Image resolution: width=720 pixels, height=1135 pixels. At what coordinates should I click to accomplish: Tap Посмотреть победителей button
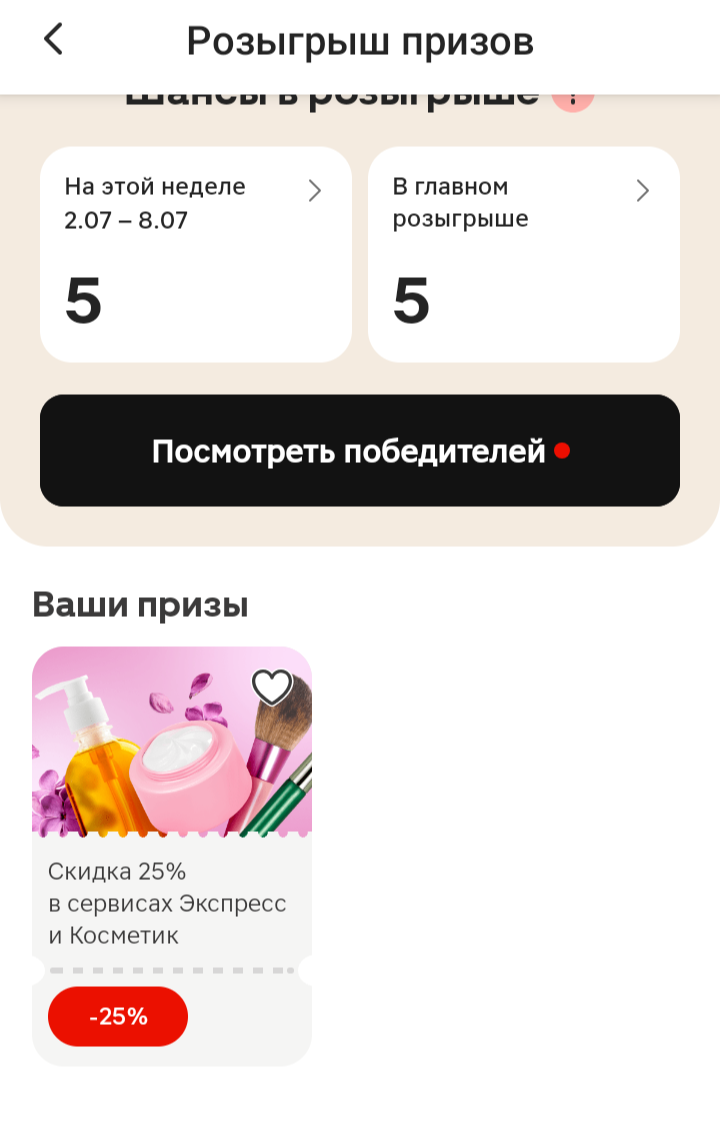(360, 451)
